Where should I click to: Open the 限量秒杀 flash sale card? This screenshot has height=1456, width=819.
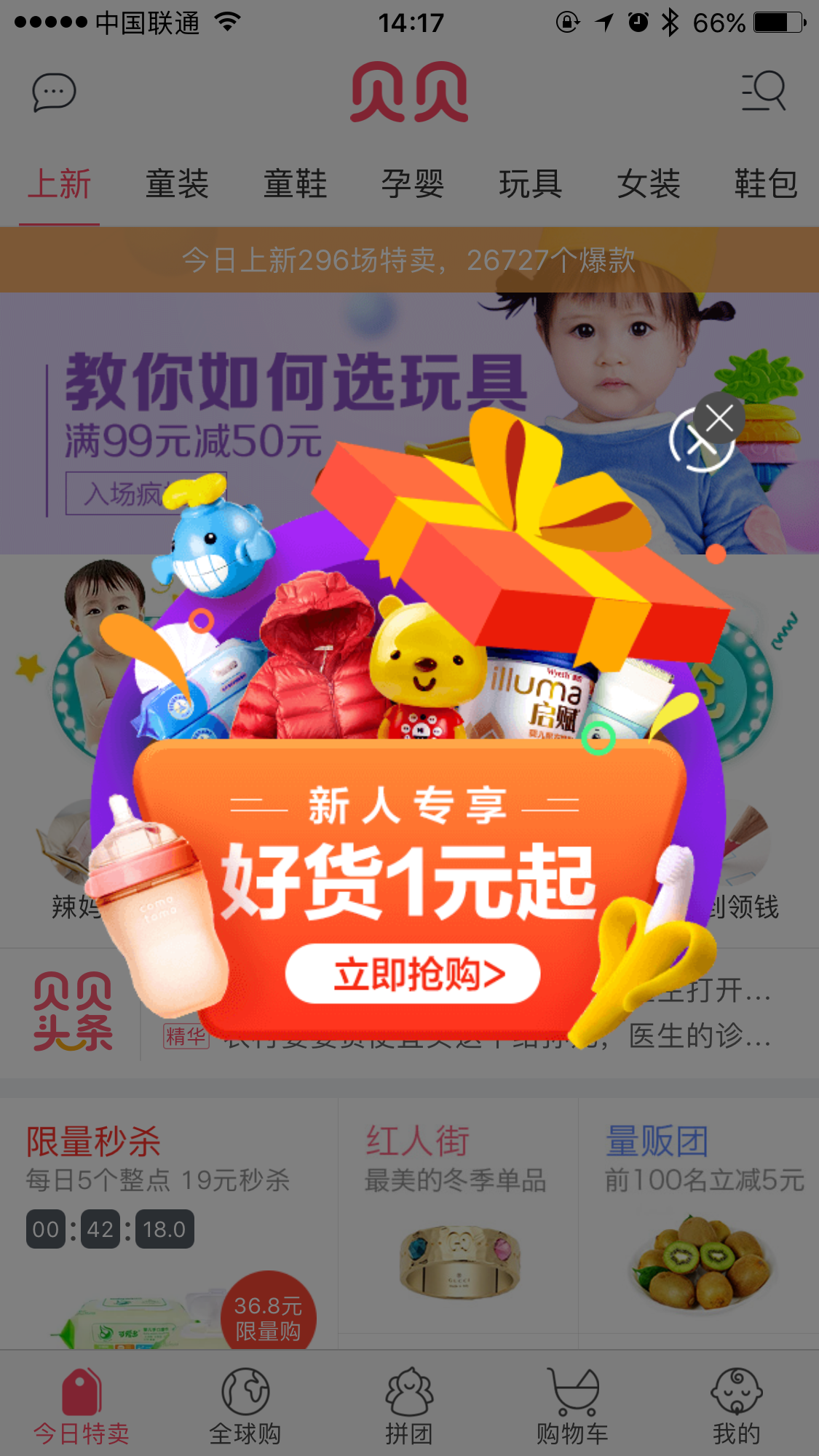[169, 1223]
